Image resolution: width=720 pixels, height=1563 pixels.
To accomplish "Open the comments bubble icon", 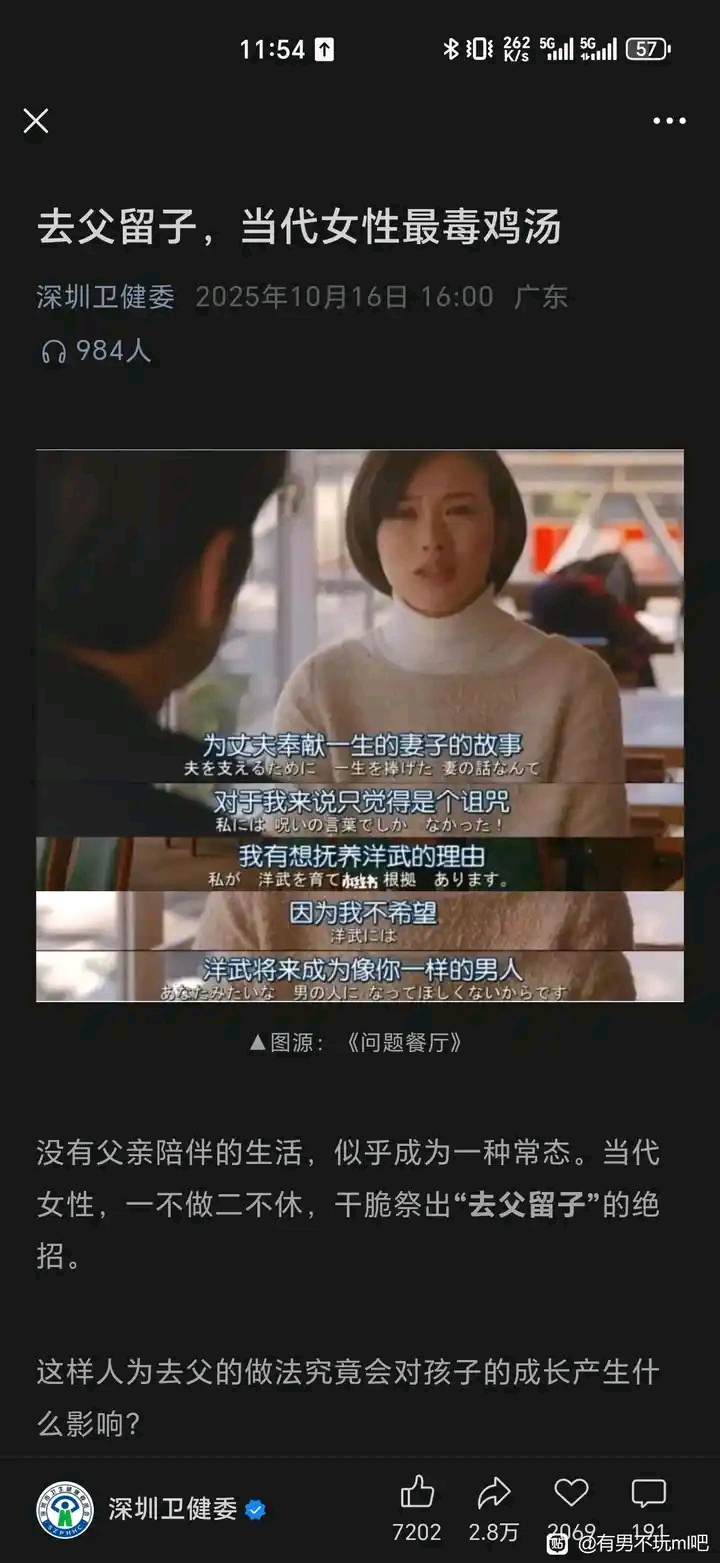I will pyautogui.click(x=648, y=1493).
